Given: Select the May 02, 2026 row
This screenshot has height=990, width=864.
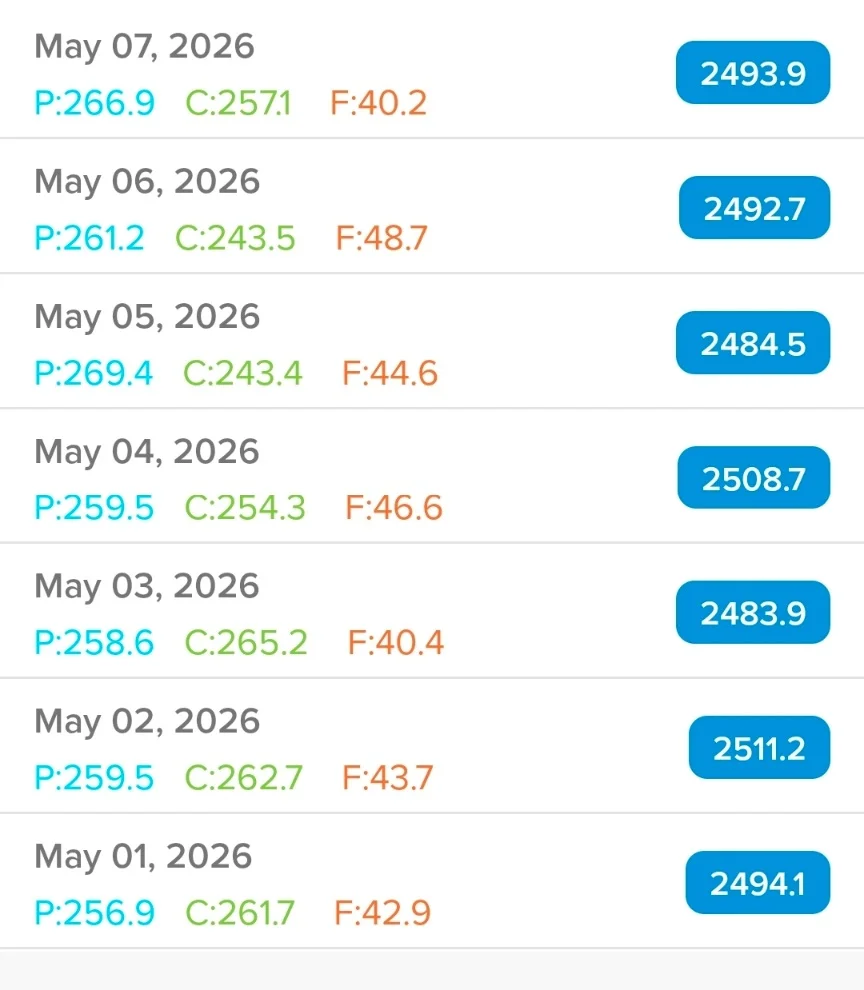Looking at the screenshot, I should (432, 746).
